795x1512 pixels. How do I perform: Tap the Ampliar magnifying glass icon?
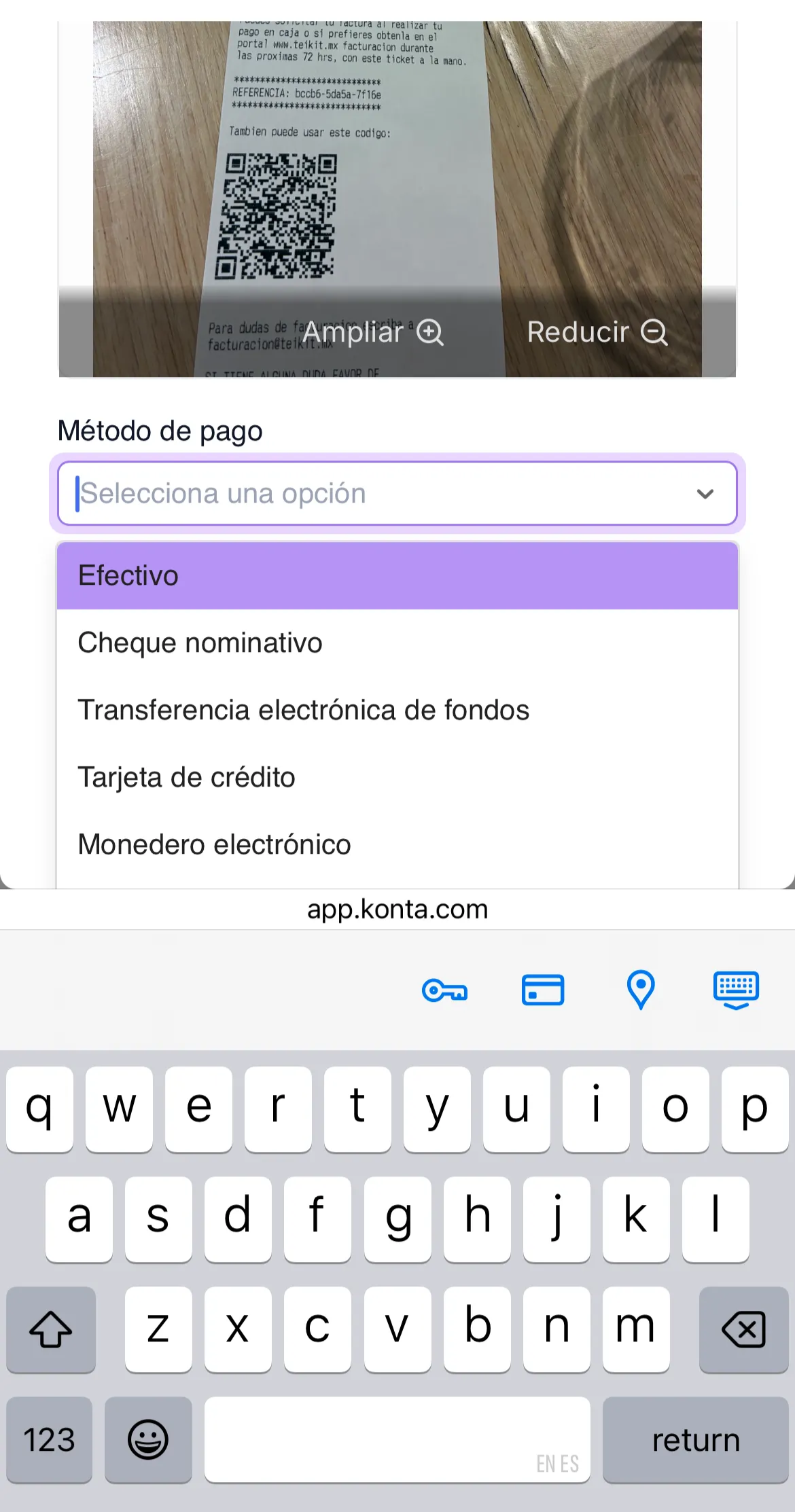click(428, 332)
